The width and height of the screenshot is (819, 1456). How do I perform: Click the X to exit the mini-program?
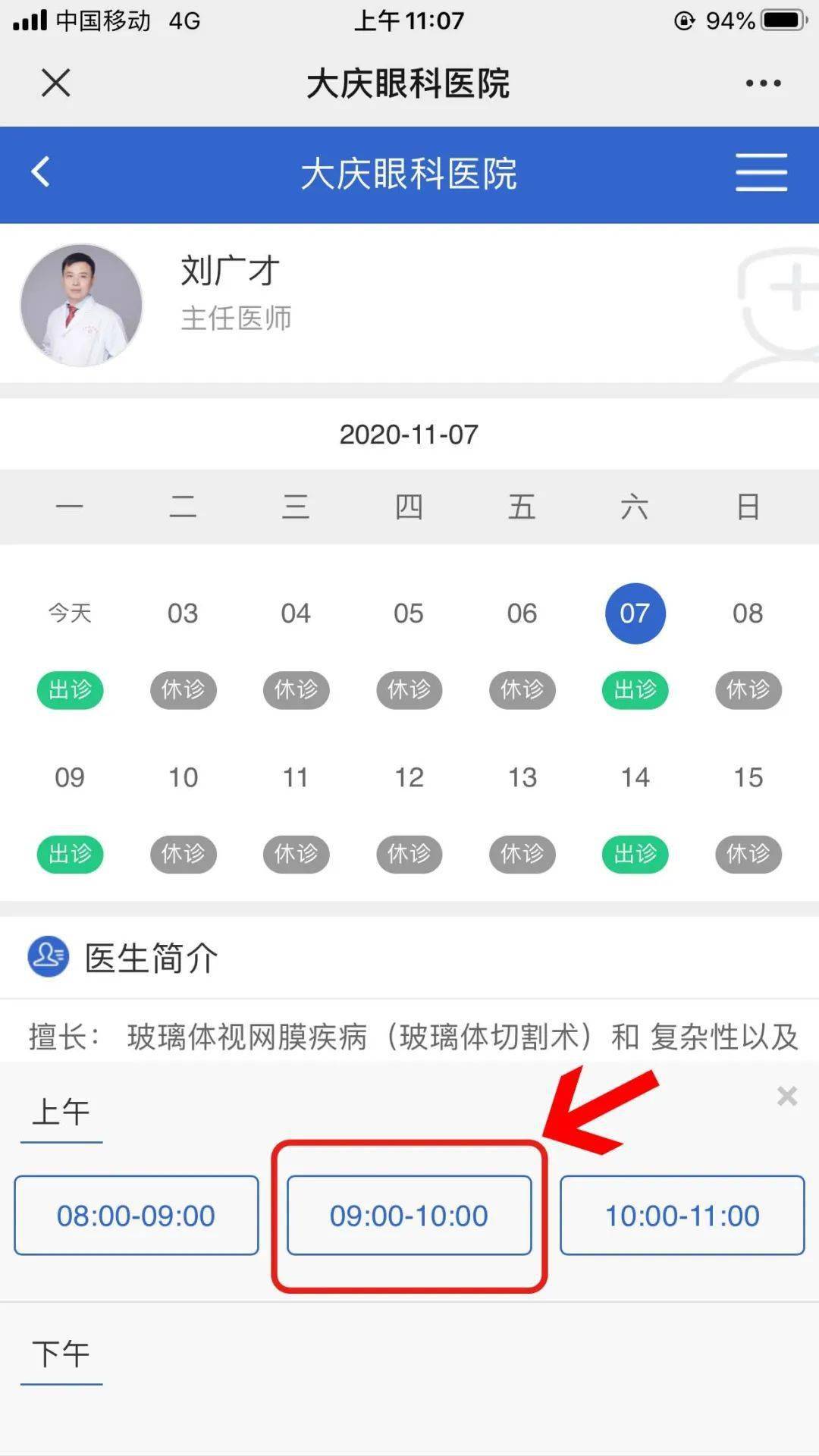tap(54, 83)
